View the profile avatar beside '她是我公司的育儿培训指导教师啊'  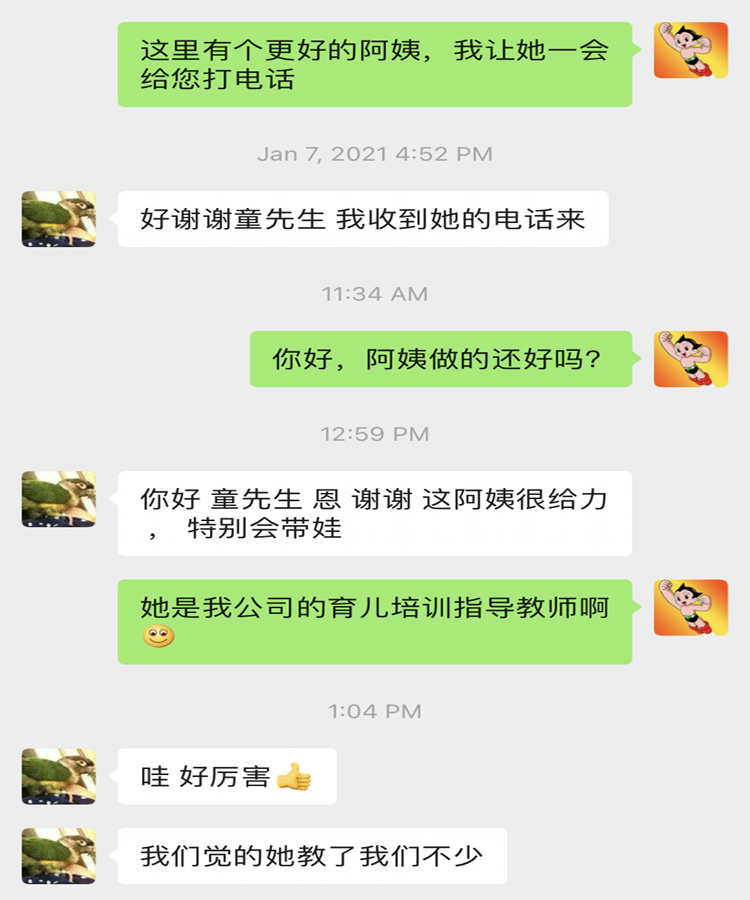pyautogui.click(x=691, y=607)
